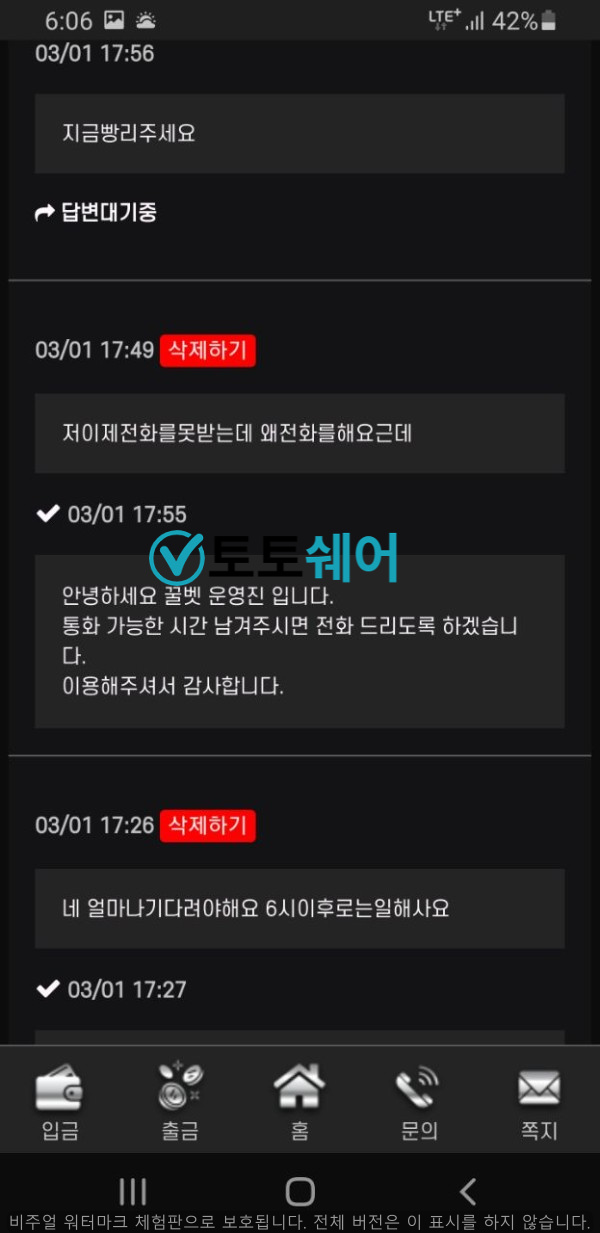Delete the 03/01 17:26 inquiry
Image resolution: width=600 pixels, height=1233 pixels.
coord(207,825)
